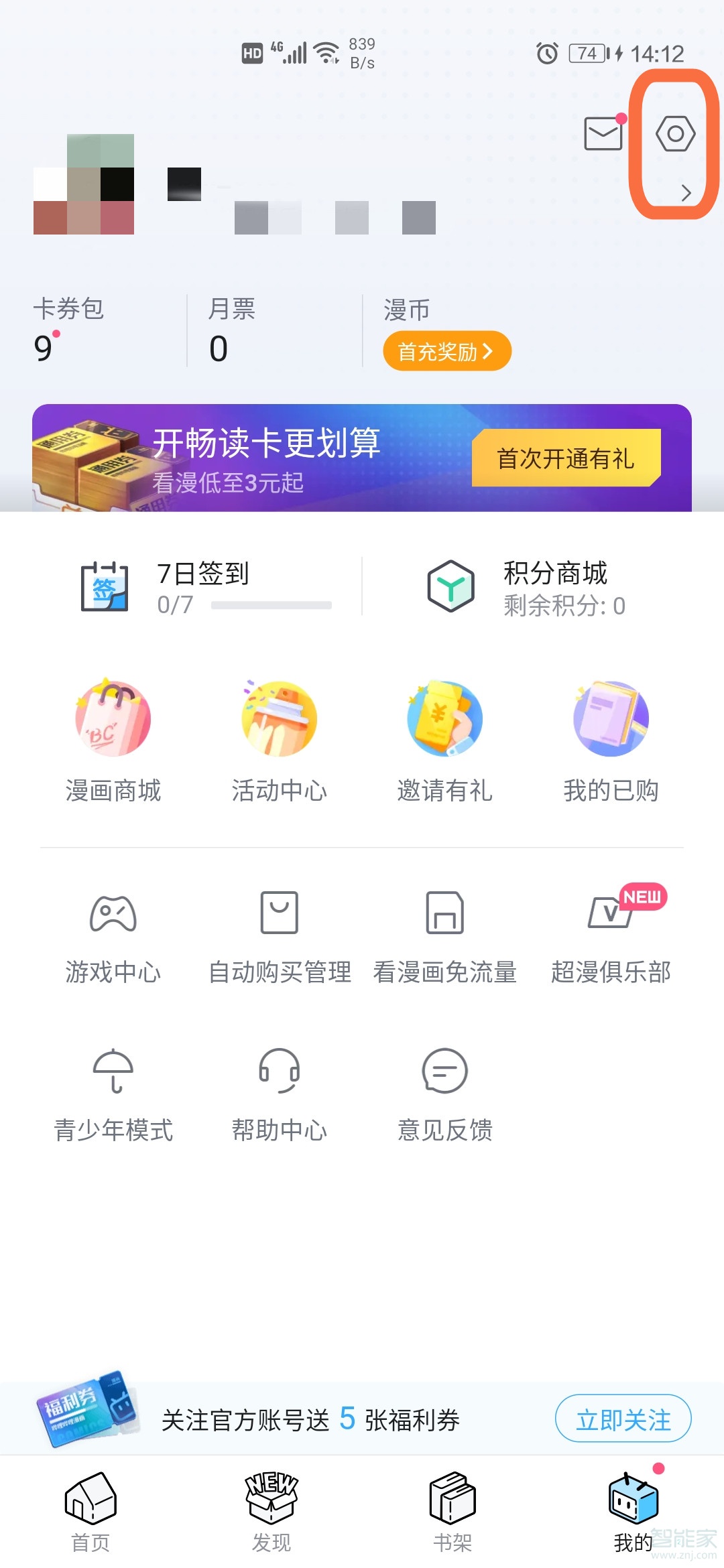
Task: Open the messages envelope icon
Action: (x=601, y=133)
